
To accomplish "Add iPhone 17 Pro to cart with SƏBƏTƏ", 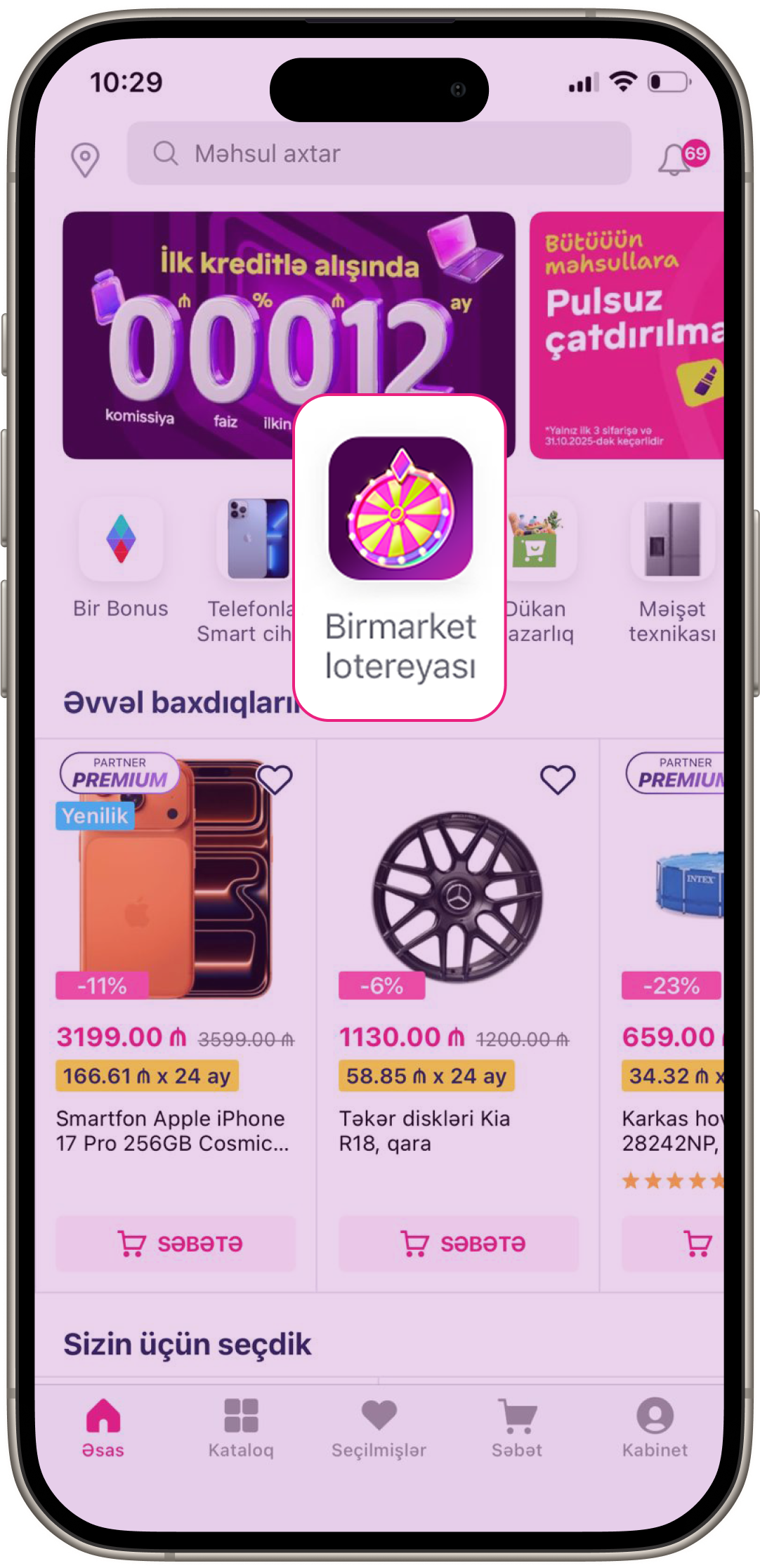I will pyautogui.click(x=176, y=1243).
